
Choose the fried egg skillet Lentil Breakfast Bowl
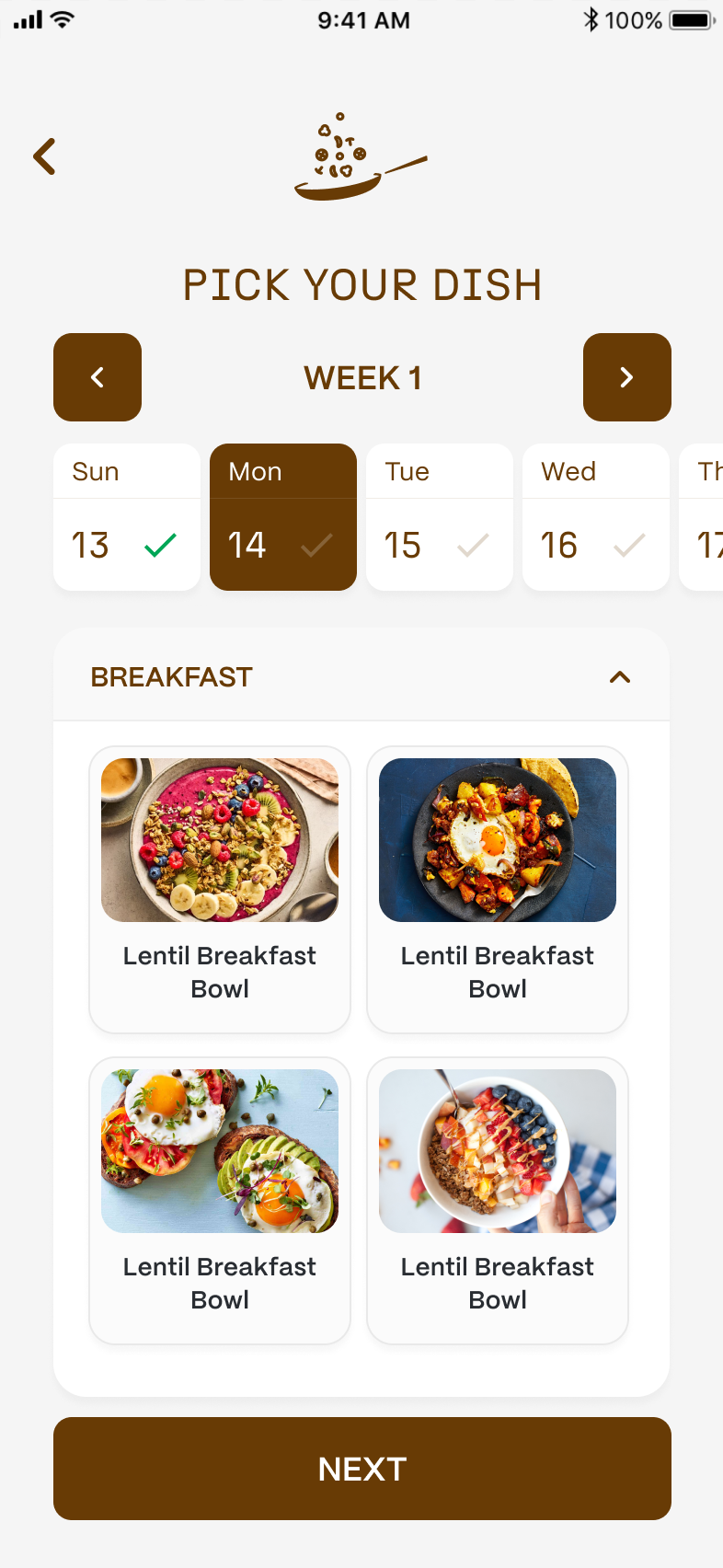[x=497, y=839]
